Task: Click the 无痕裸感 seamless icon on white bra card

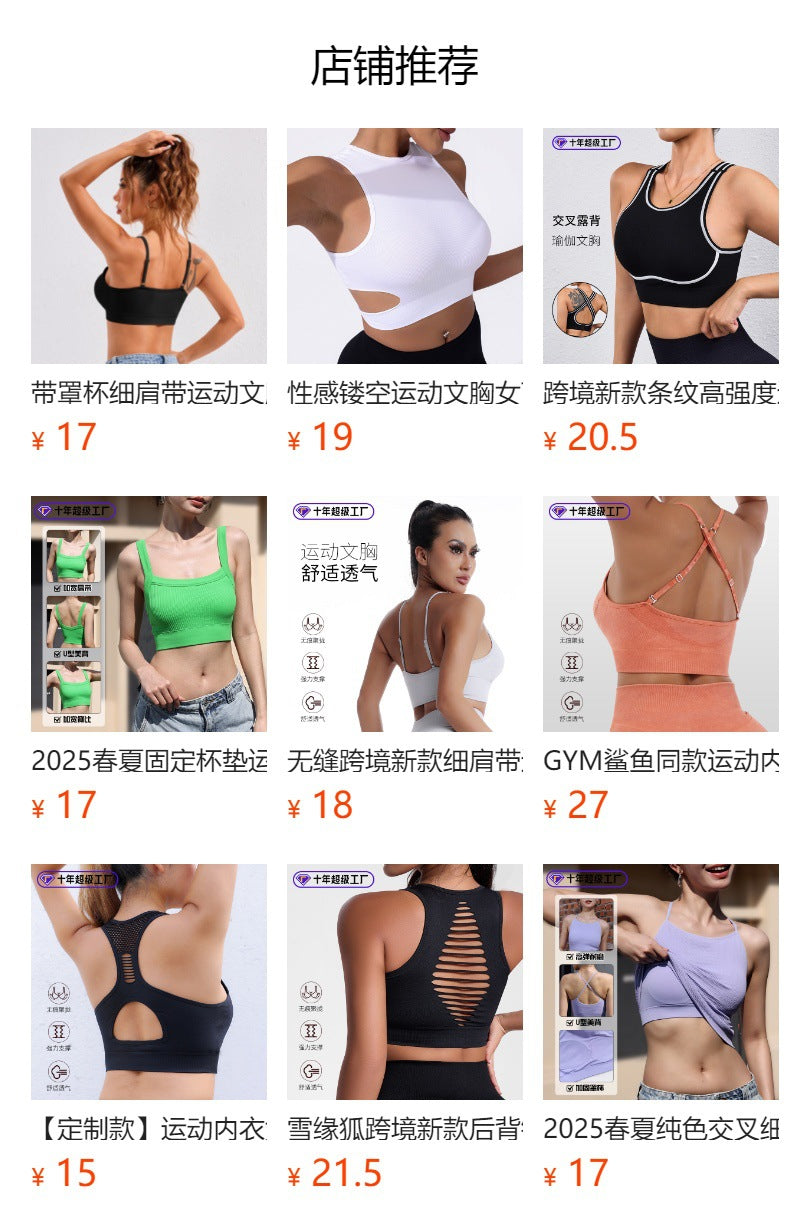Action: click(313, 625)
